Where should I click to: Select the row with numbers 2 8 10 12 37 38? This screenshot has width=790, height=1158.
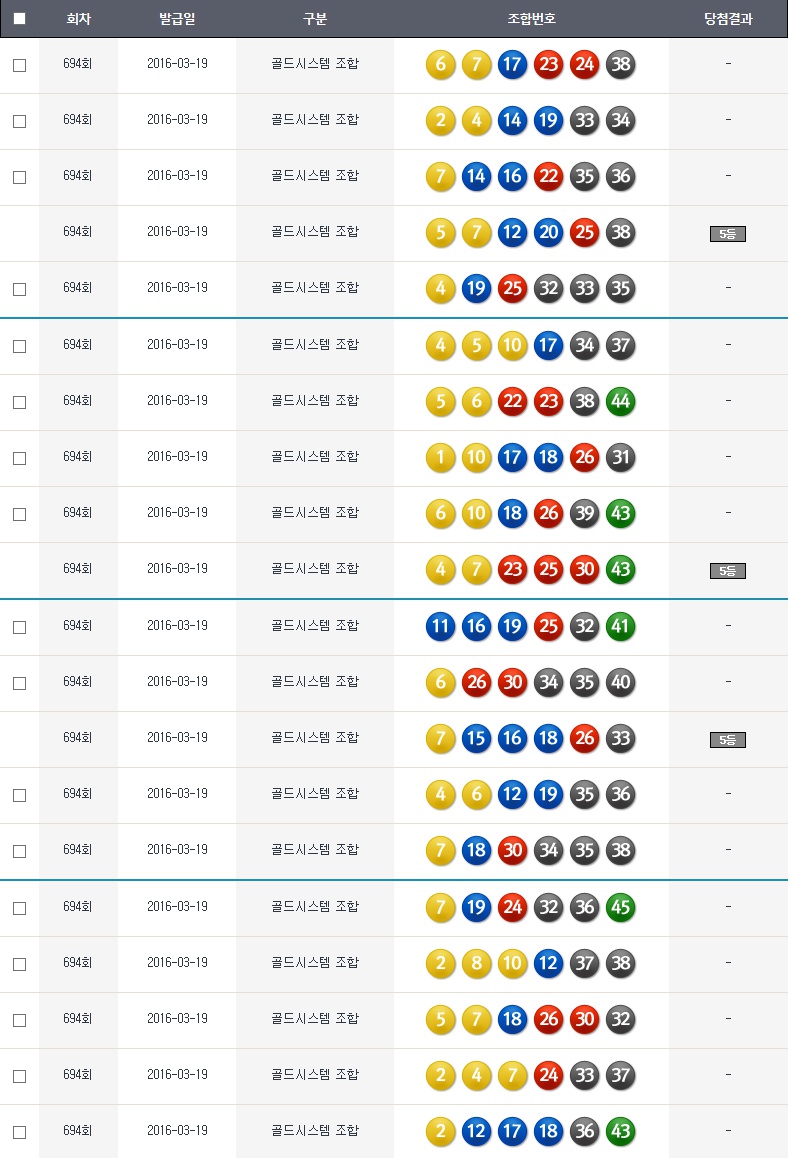coord(19,964)
